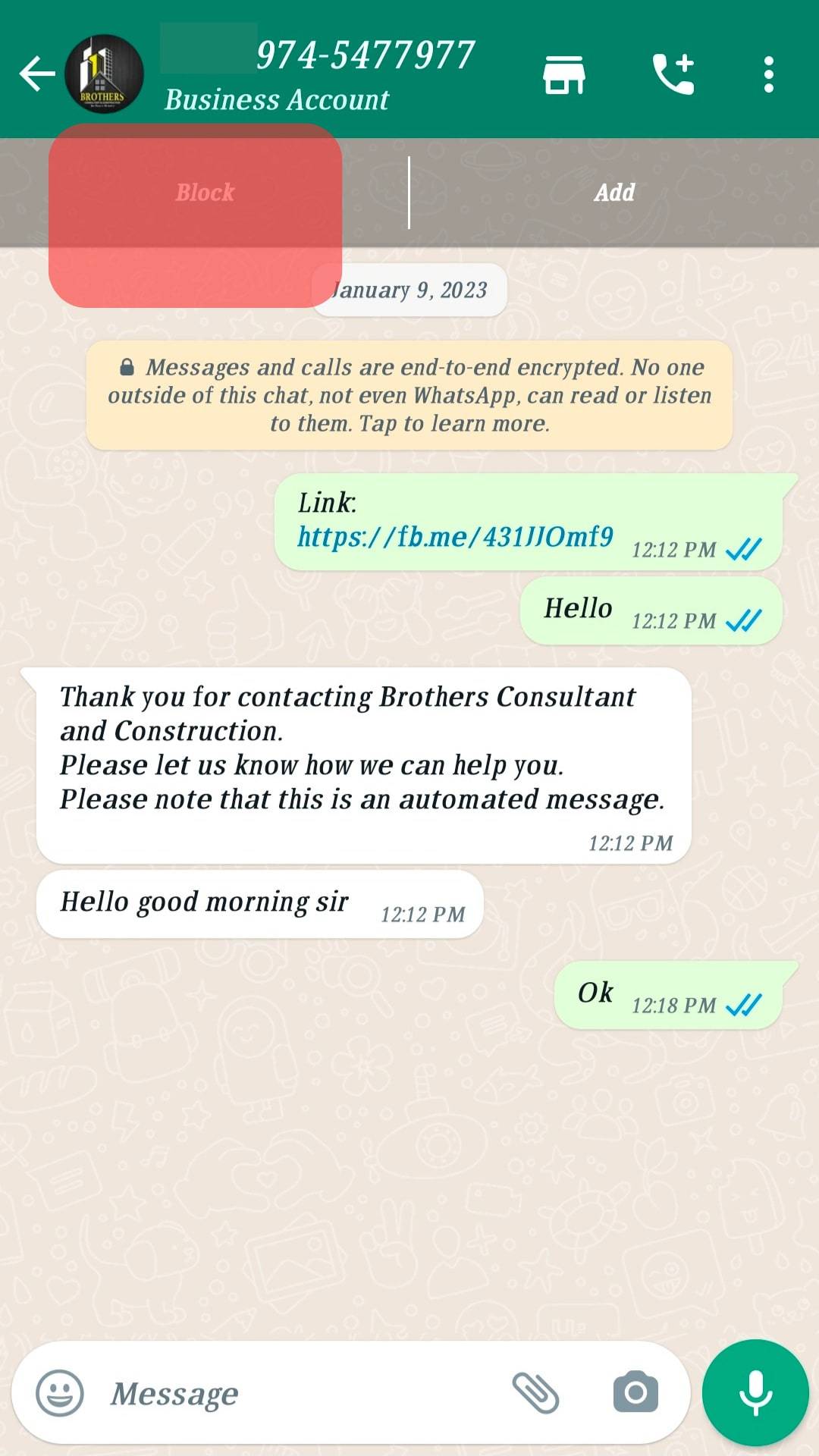The height and width of the screenshot is (1456, 819).
Task: Attach a file with the paperclip
Action: (535, 1393)
